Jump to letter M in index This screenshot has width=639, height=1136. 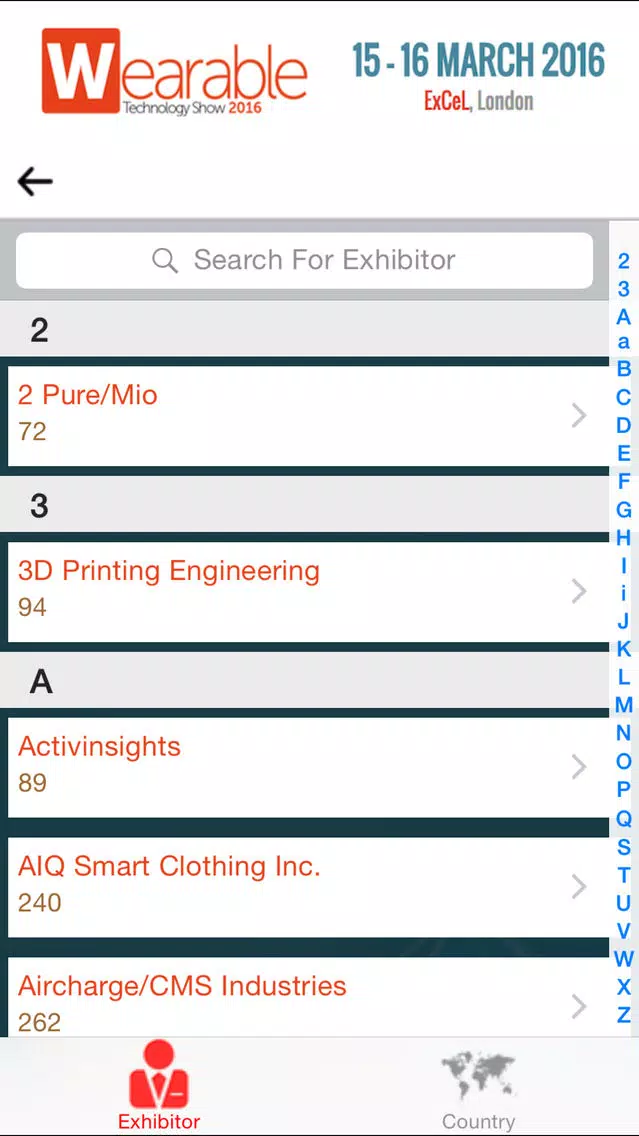(x=624, y=705)
